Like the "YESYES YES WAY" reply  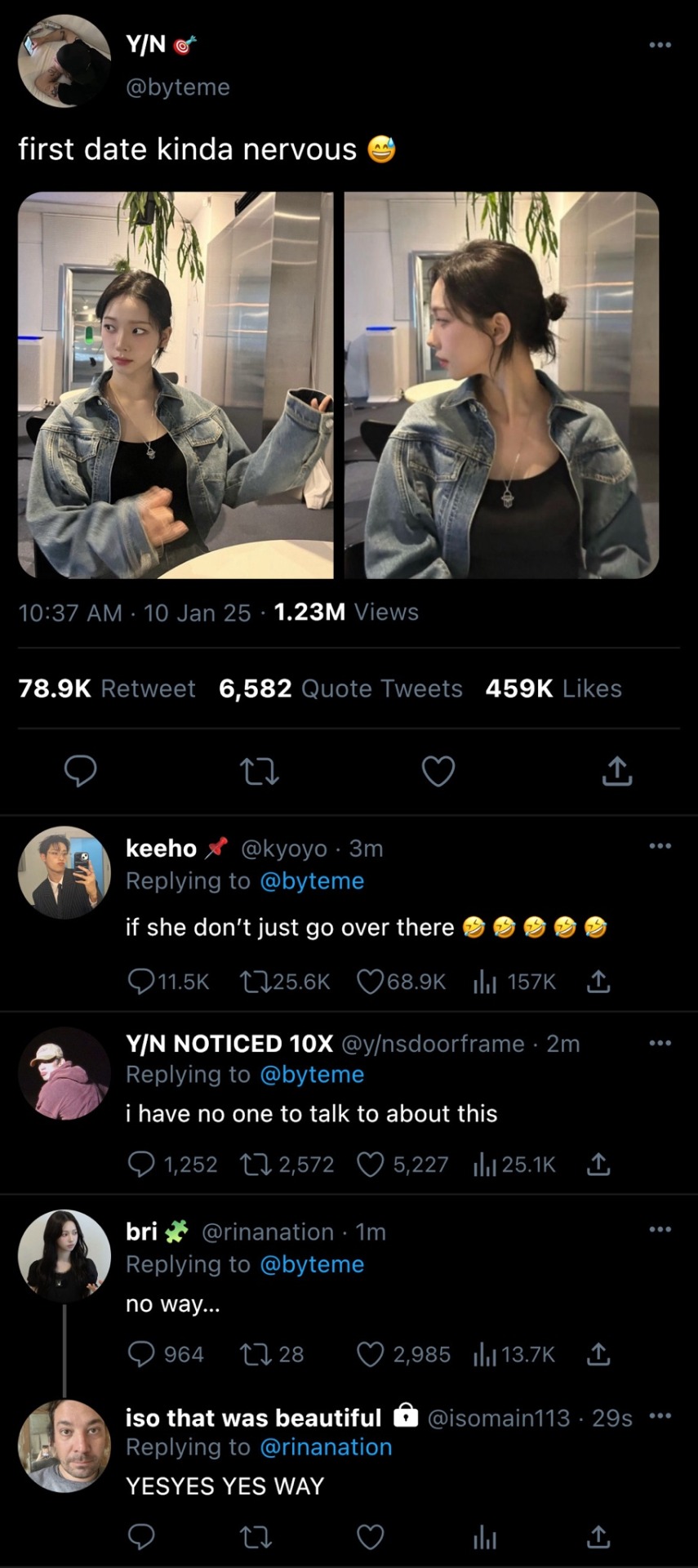point(371,1538)
